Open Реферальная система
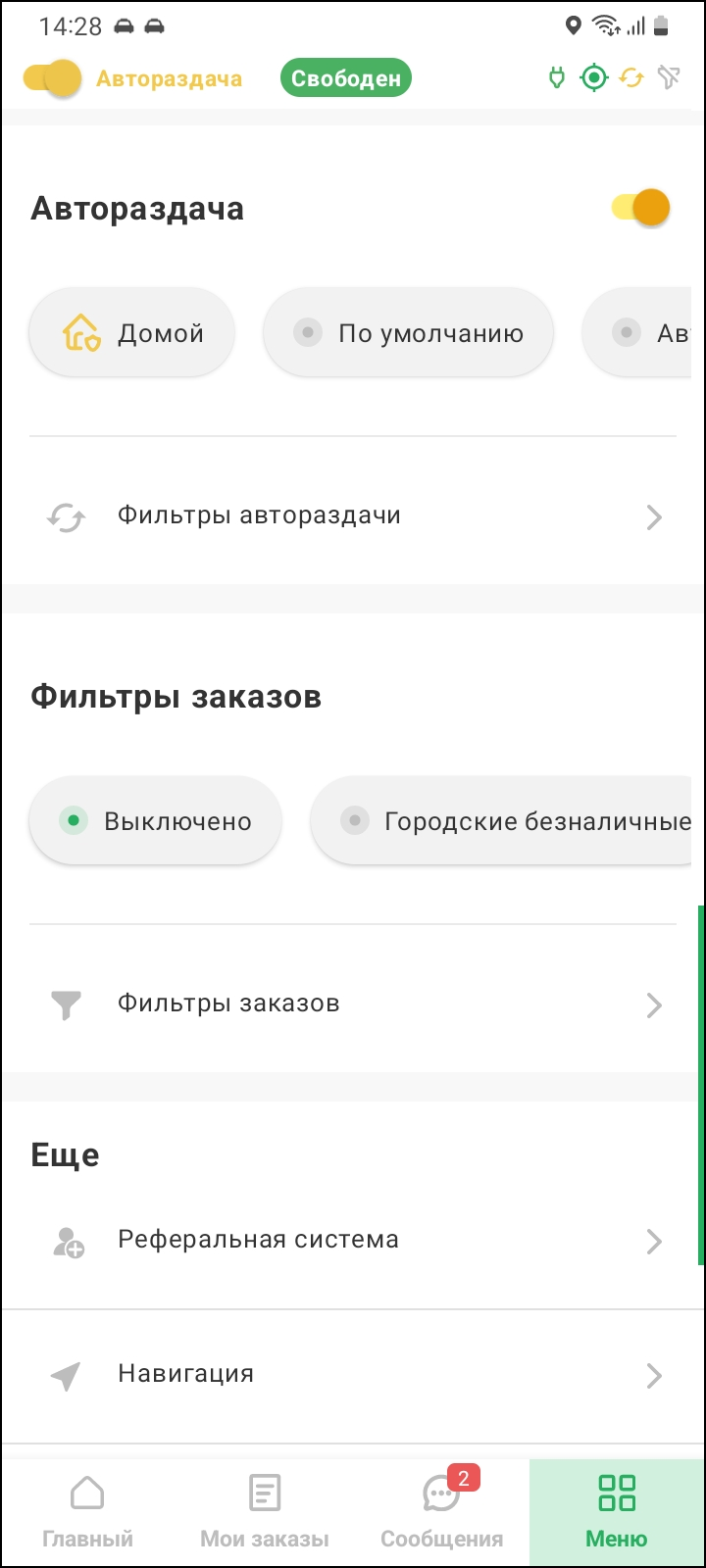Viewport: 706px width, 1568px height. click(353, 1240)
